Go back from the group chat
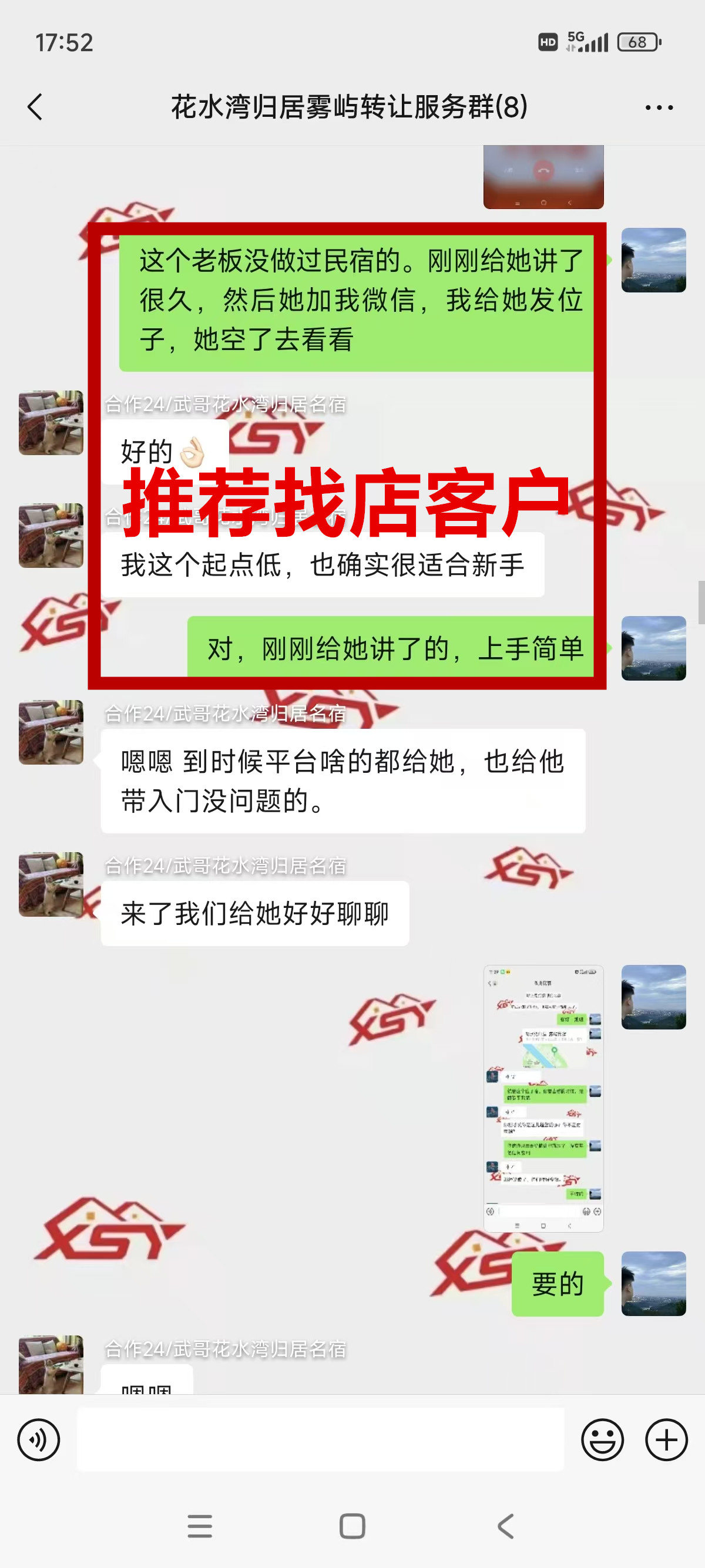The height and width of the screenshot is (1568, 705). coord(35,107)
